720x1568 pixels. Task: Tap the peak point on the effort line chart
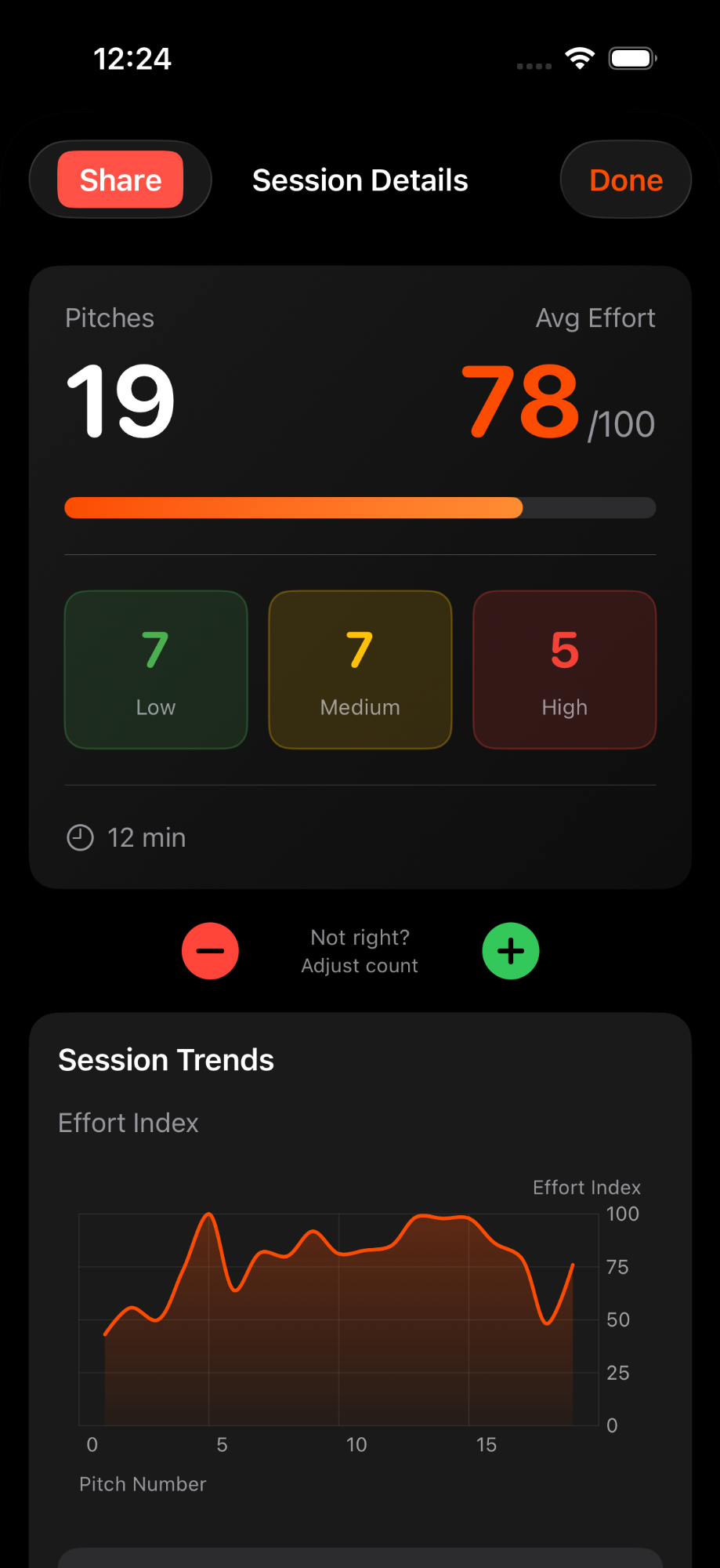click(208, 1214)
